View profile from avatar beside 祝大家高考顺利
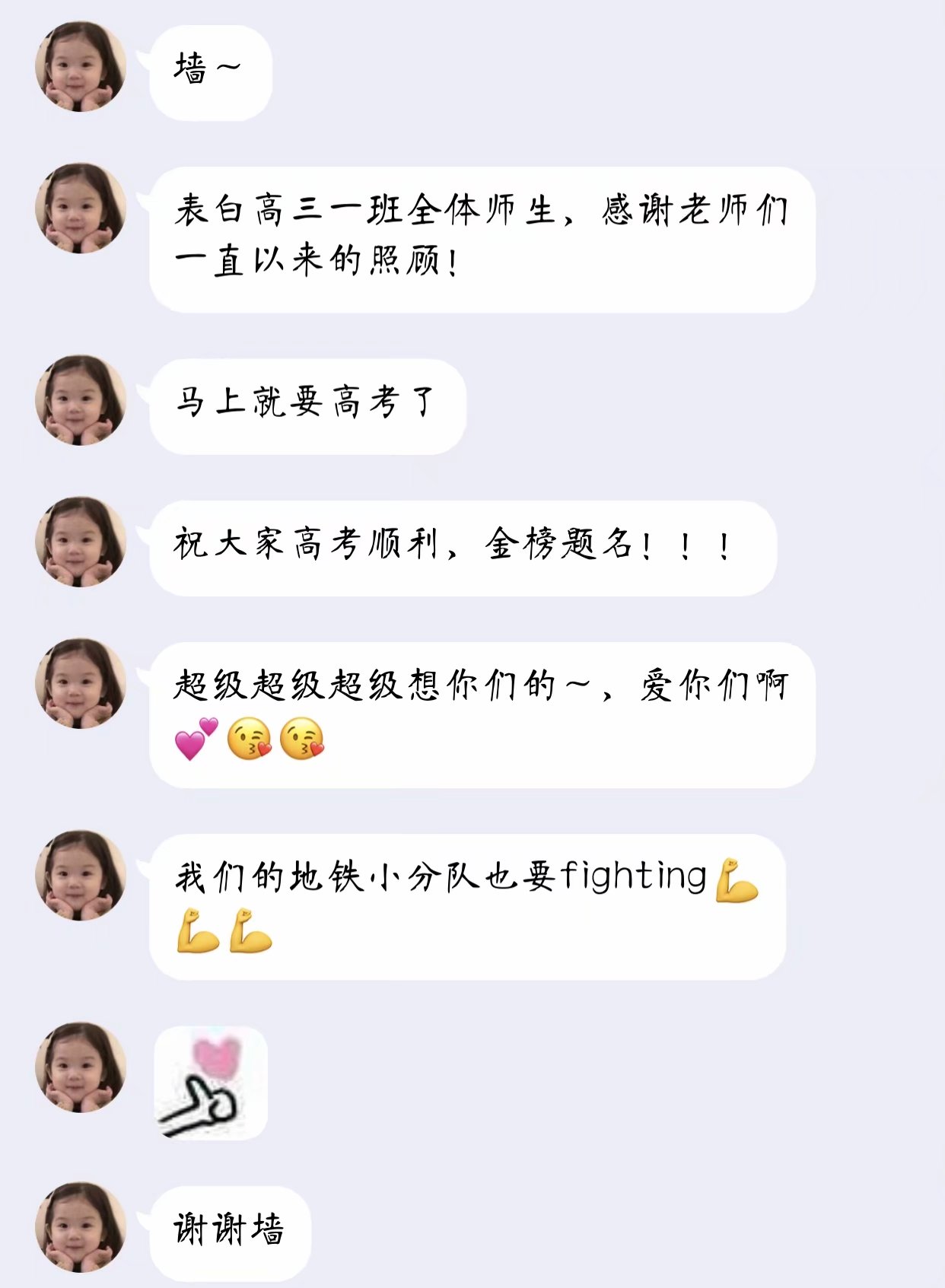This screenshot has height=1288, width=945. click(81, 542)
